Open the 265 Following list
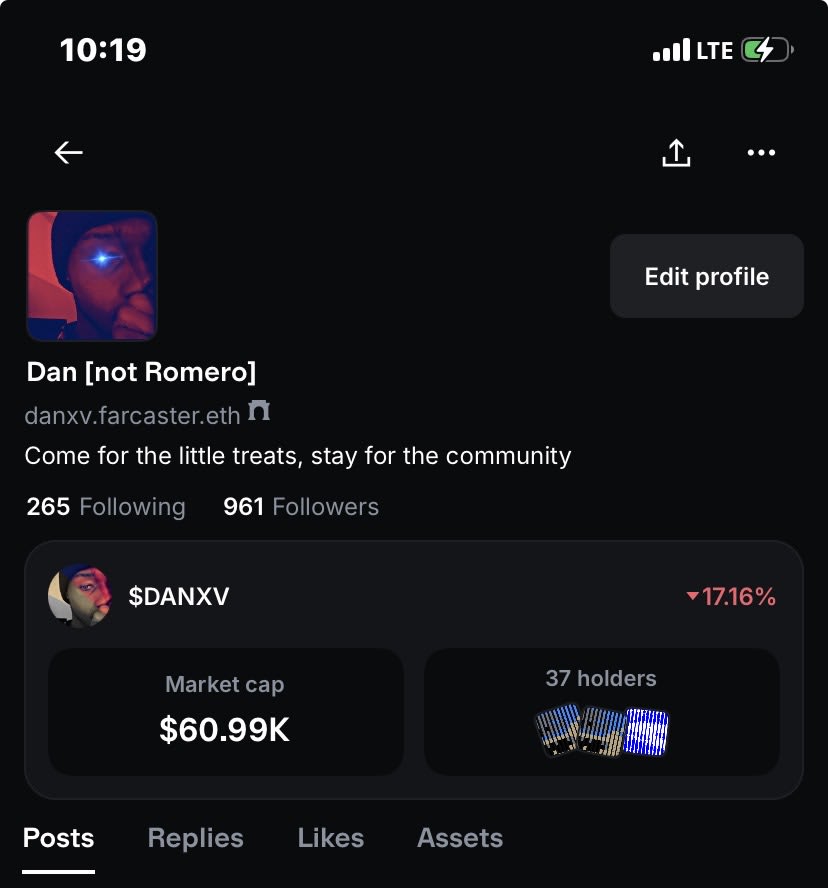 pyautogui.click(x=106, y=507)
